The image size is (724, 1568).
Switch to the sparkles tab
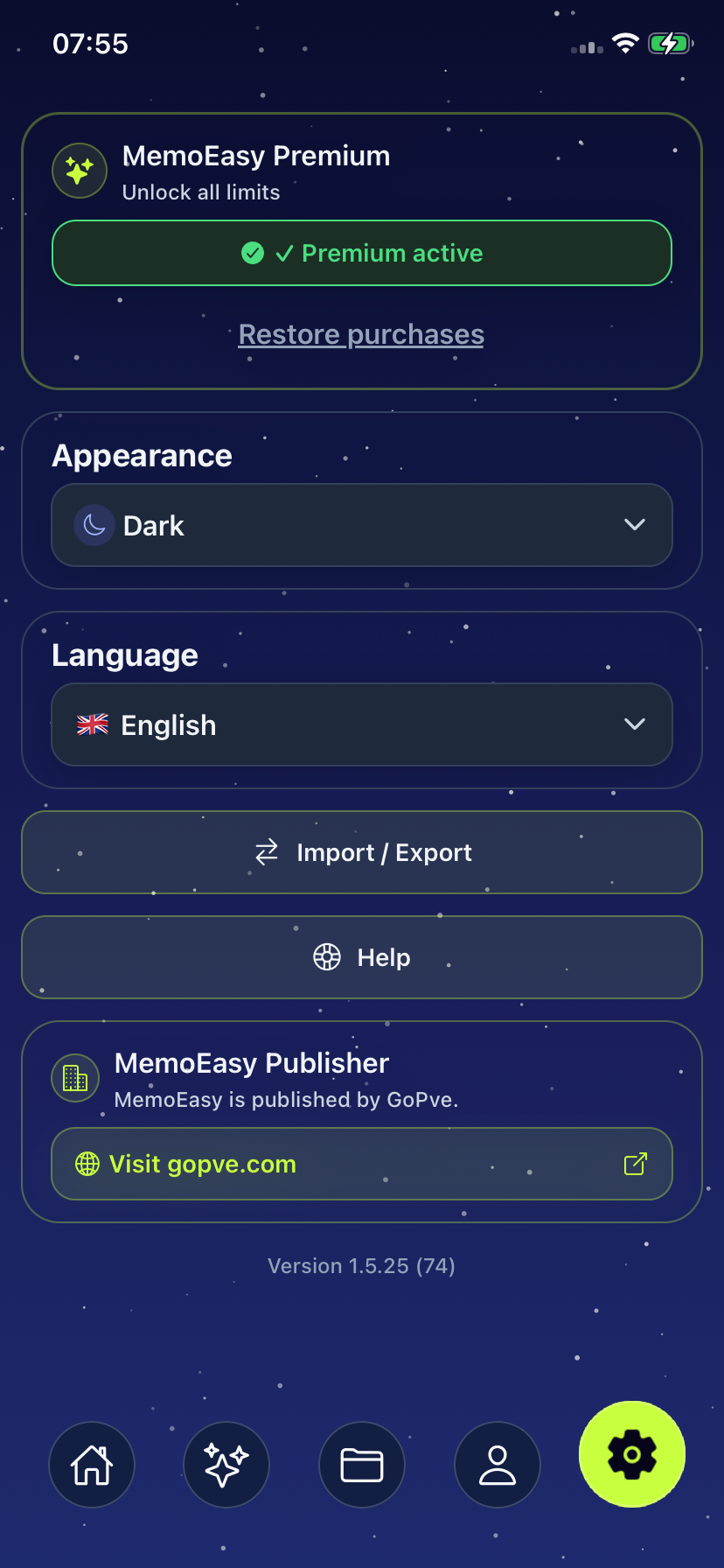click(x=226, y=1465)
